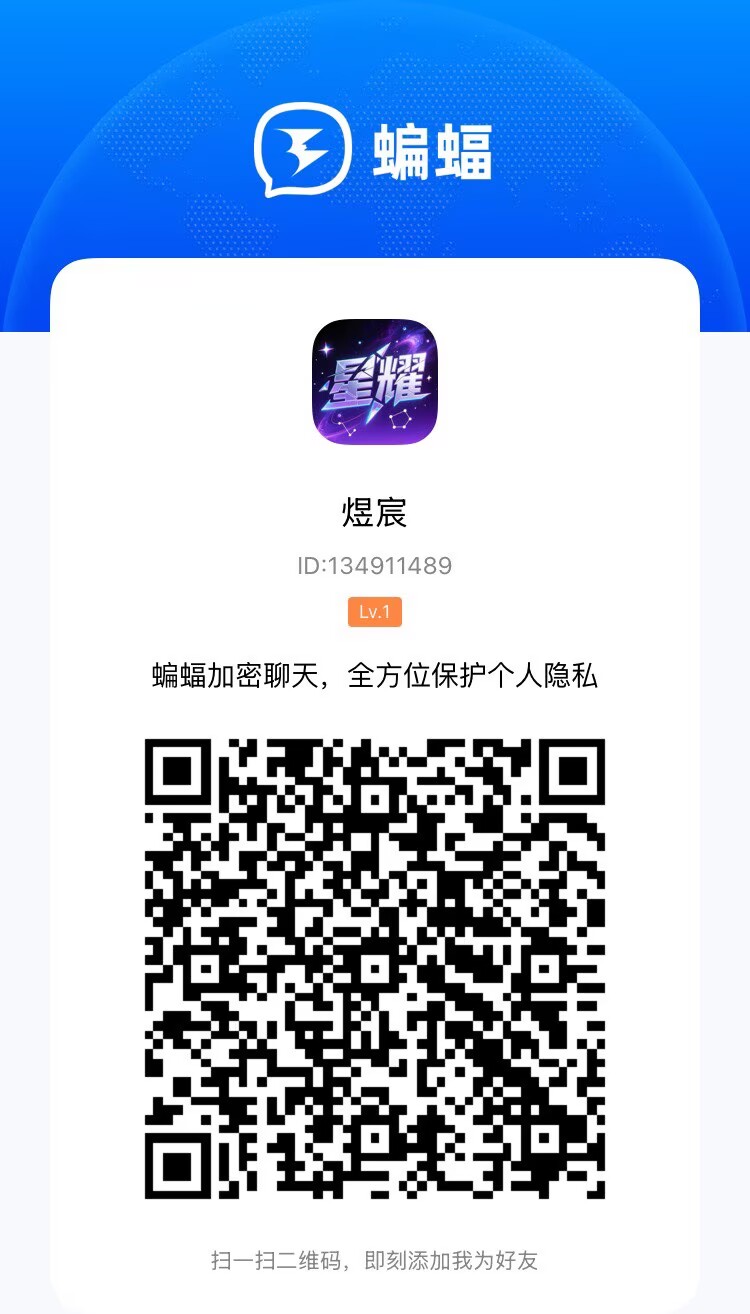
Task: Click the 扫一扫二维码 add-friend prompt
Action: (374, 1262)
